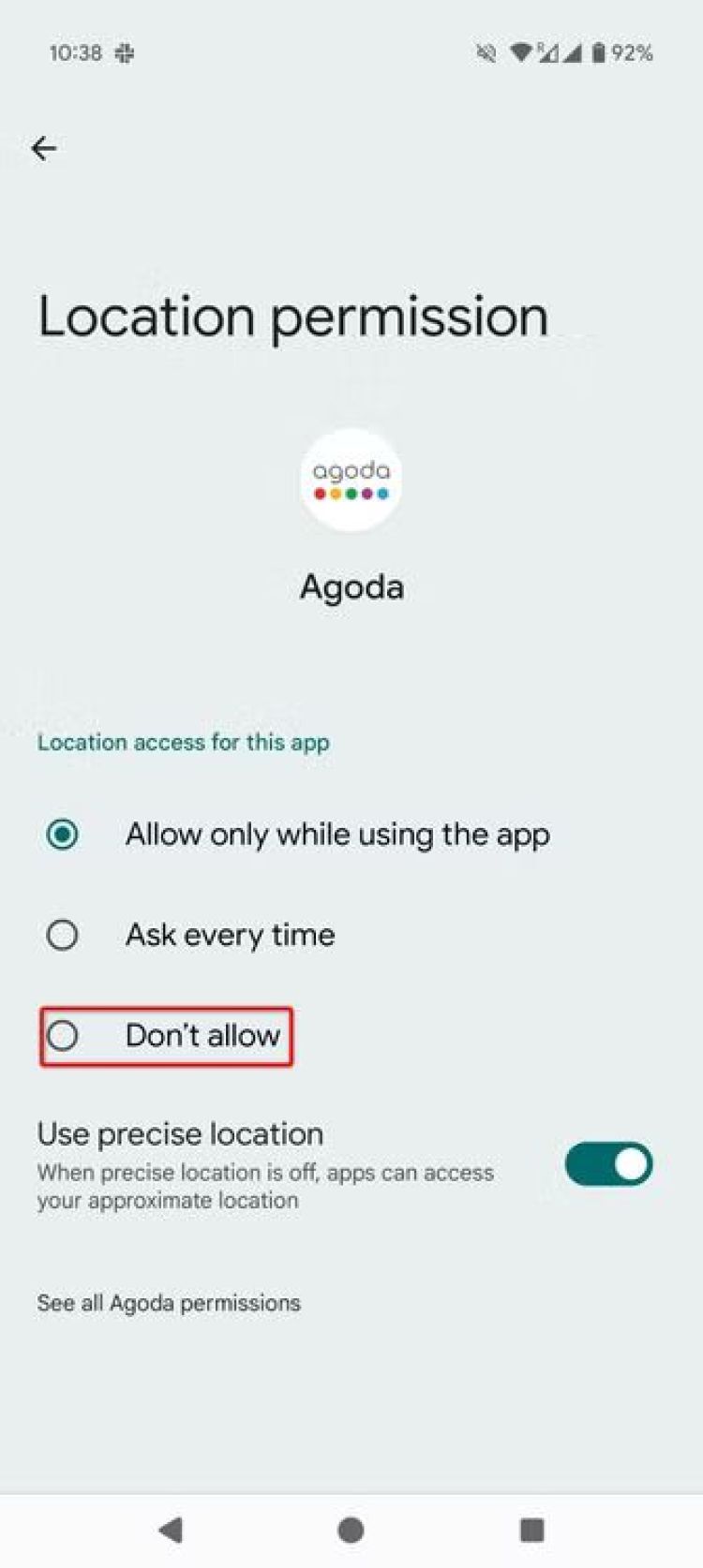703x1568 pixels.
Task: Turn off Use precise location switch
Action: click(608, 1164)
